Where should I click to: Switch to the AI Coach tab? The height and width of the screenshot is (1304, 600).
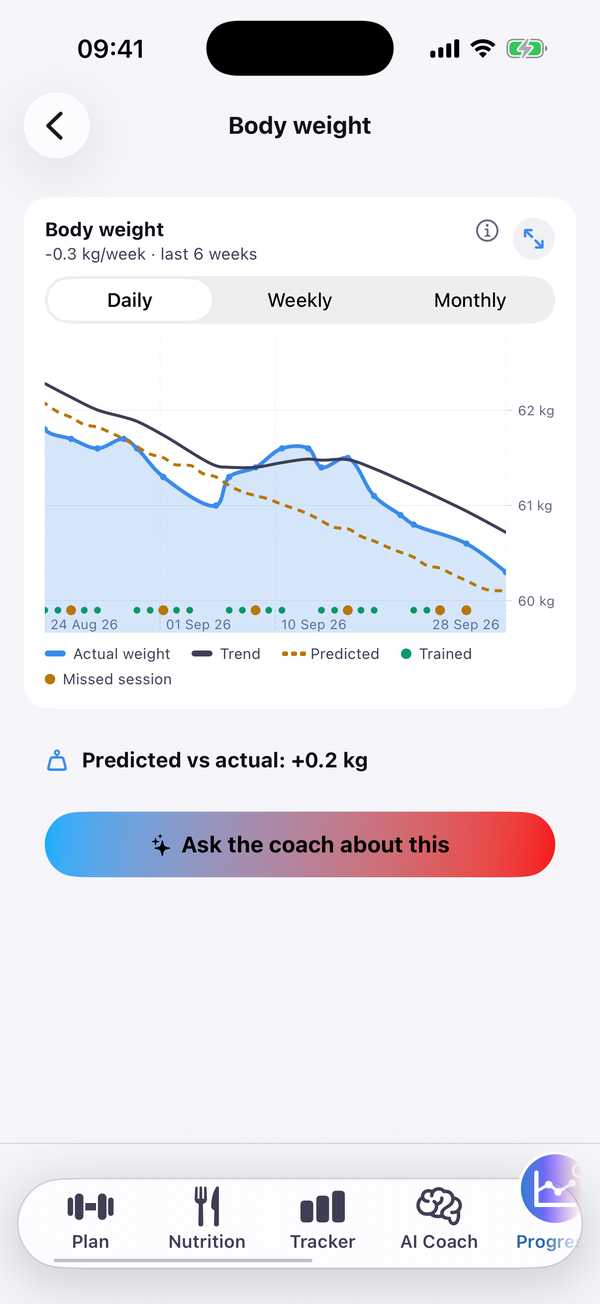pyautogui.click(x=439, y=1220)
